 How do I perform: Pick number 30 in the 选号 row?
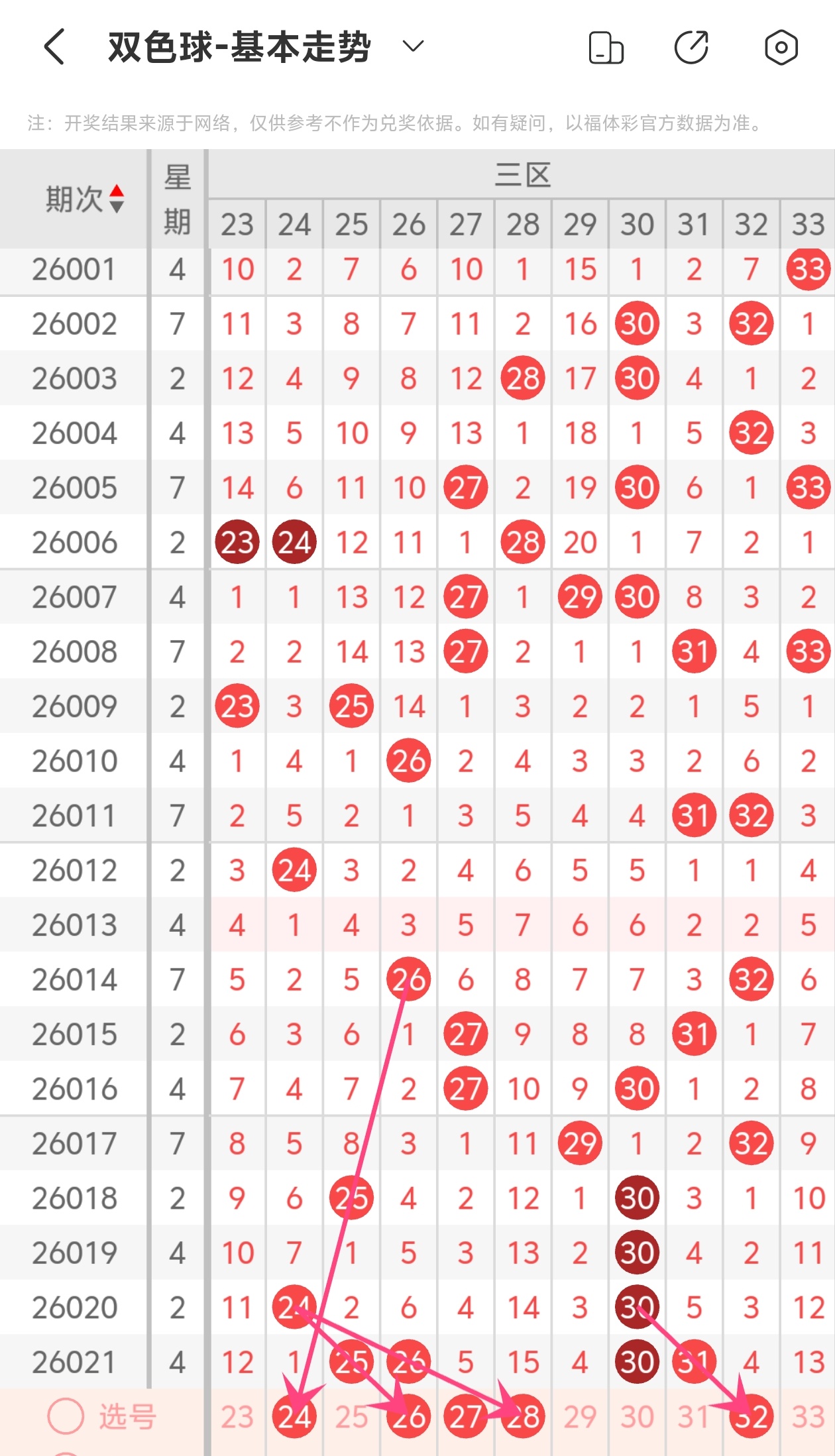click(x=637, y=1417)
